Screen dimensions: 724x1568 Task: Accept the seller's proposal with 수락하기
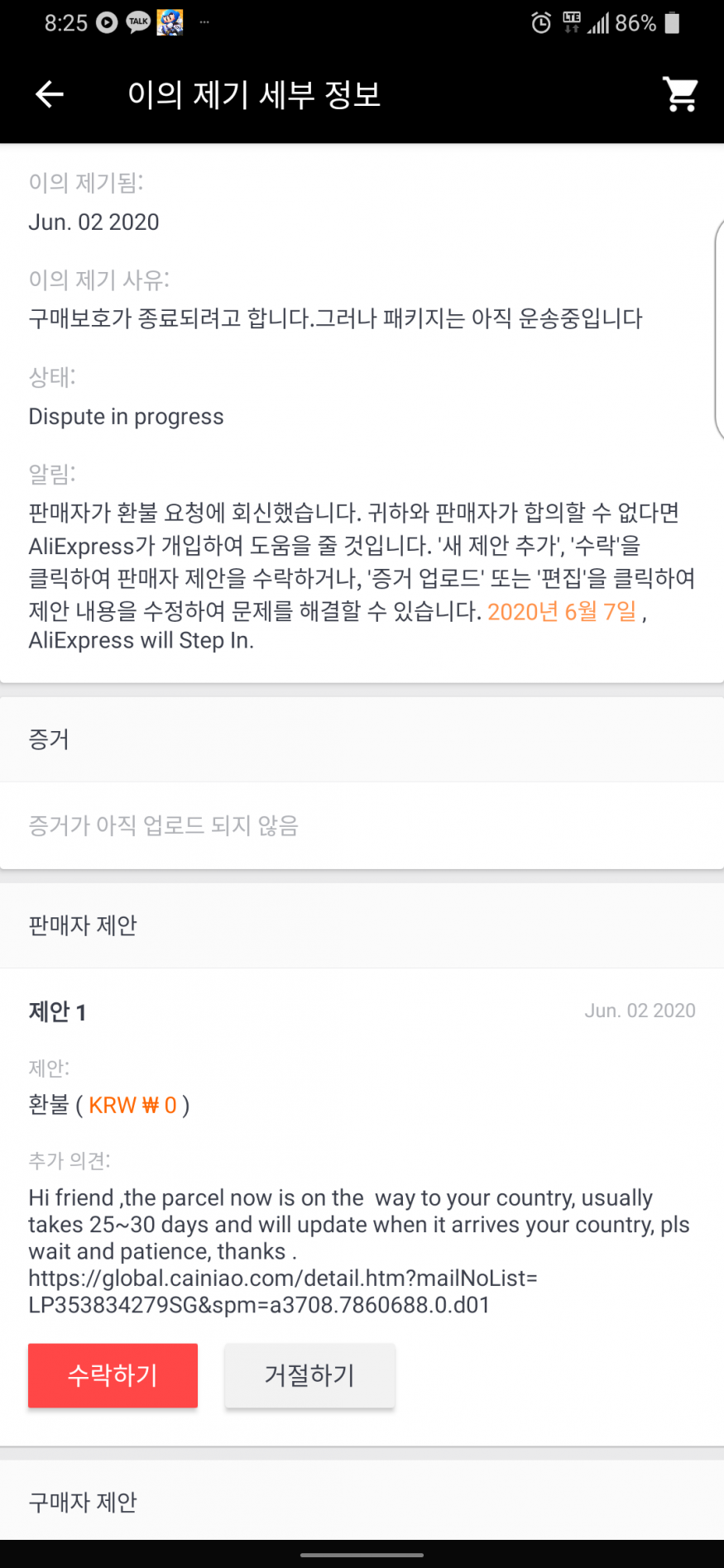pyautogui.click(x=113, y=1375)
